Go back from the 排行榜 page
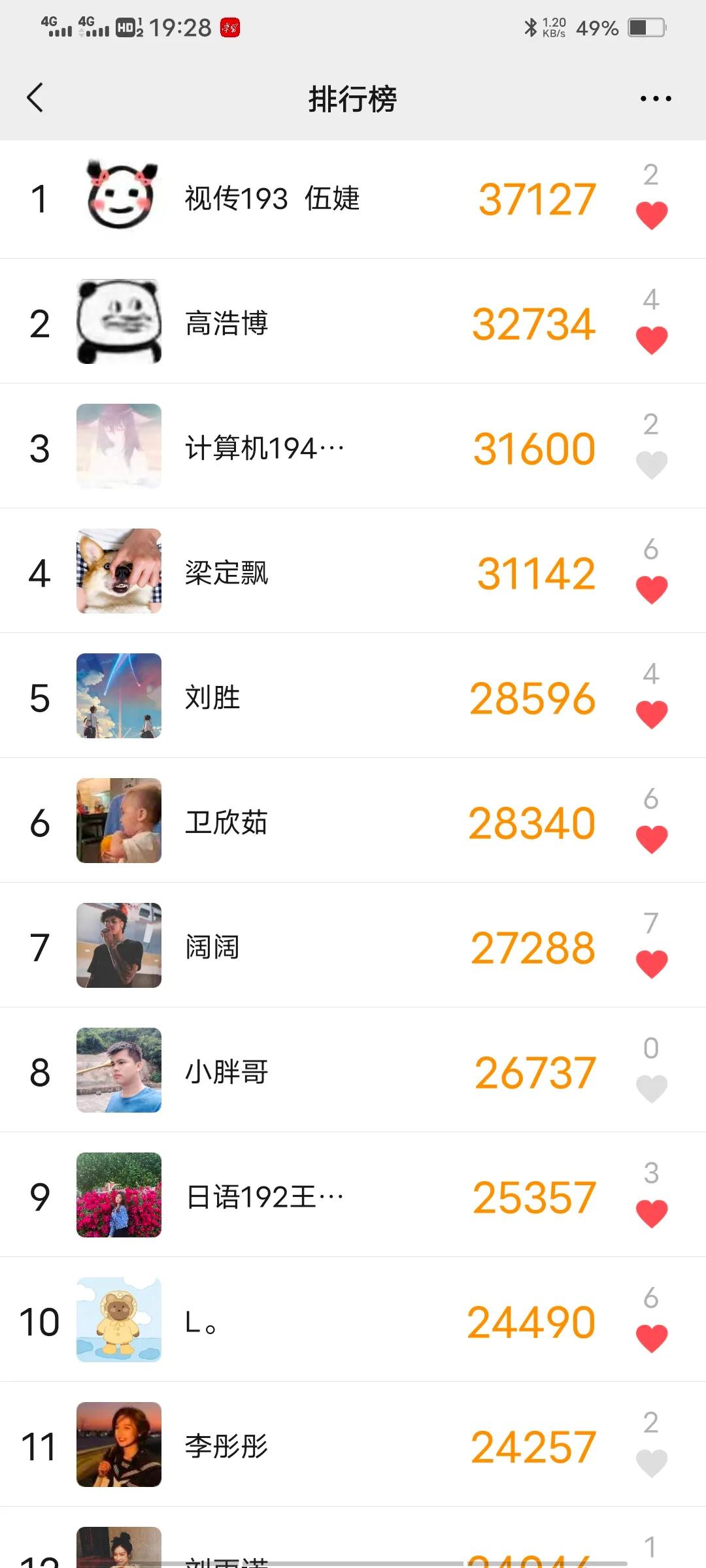This screenshot has width=706, height=1568. pos(35,98)
